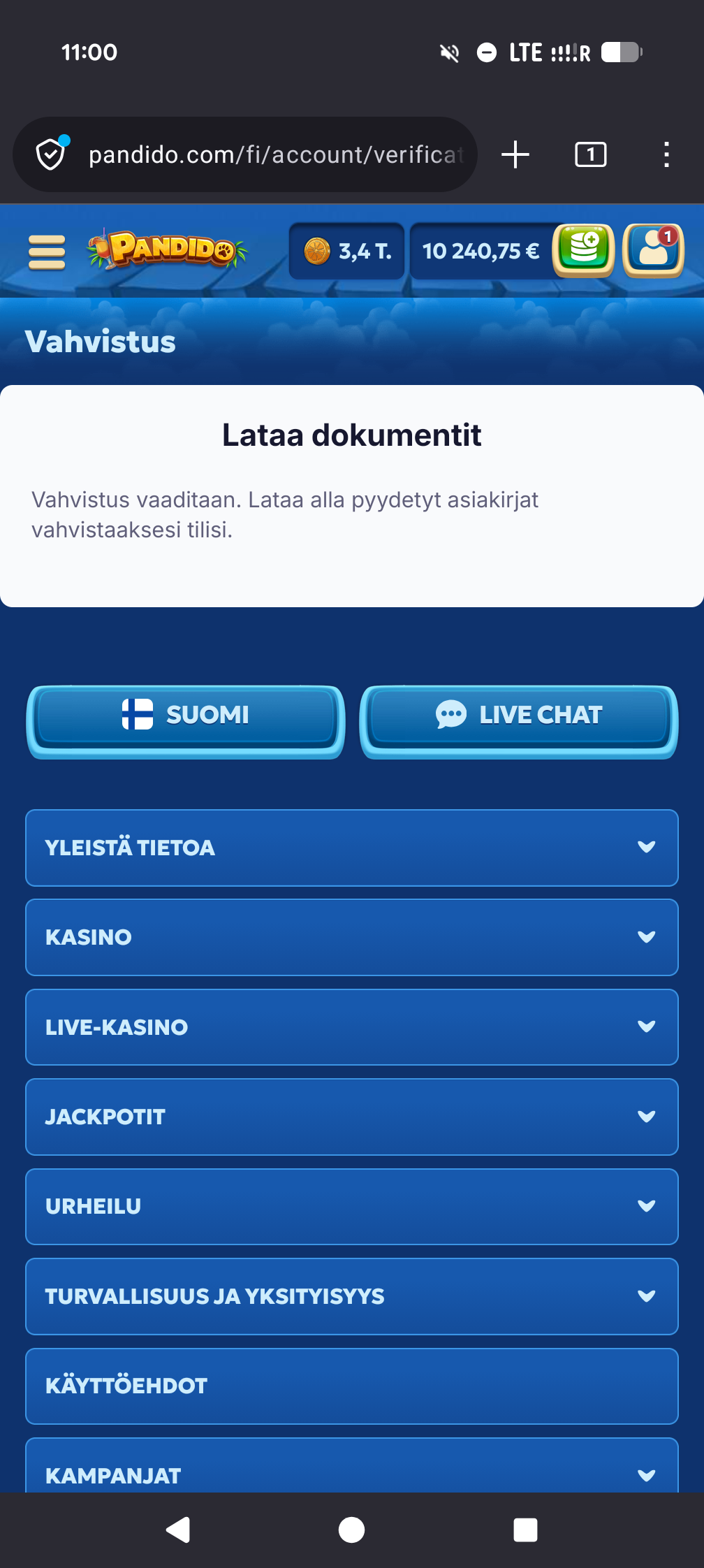The height and width of the screenshot is (1568, 704).
Task: Open the profile icon with notification badge
Action: tap(653, 250)
